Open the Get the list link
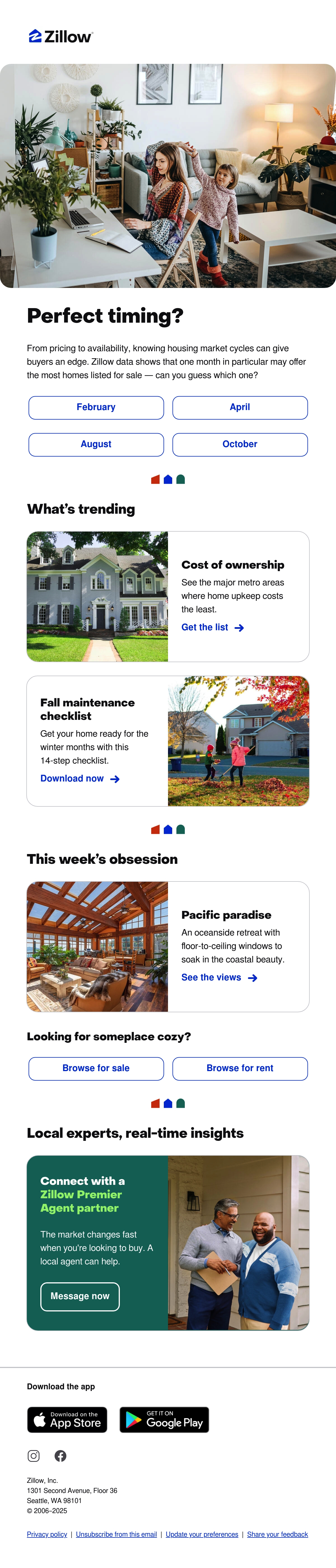 click(x=213, y=628)
